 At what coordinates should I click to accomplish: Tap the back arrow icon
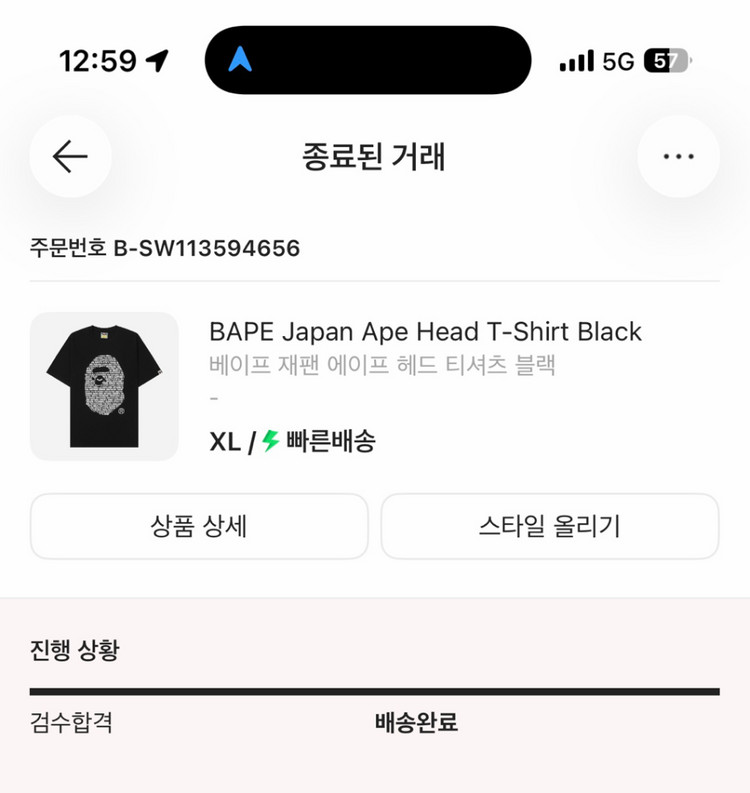[x=70, y=157]
